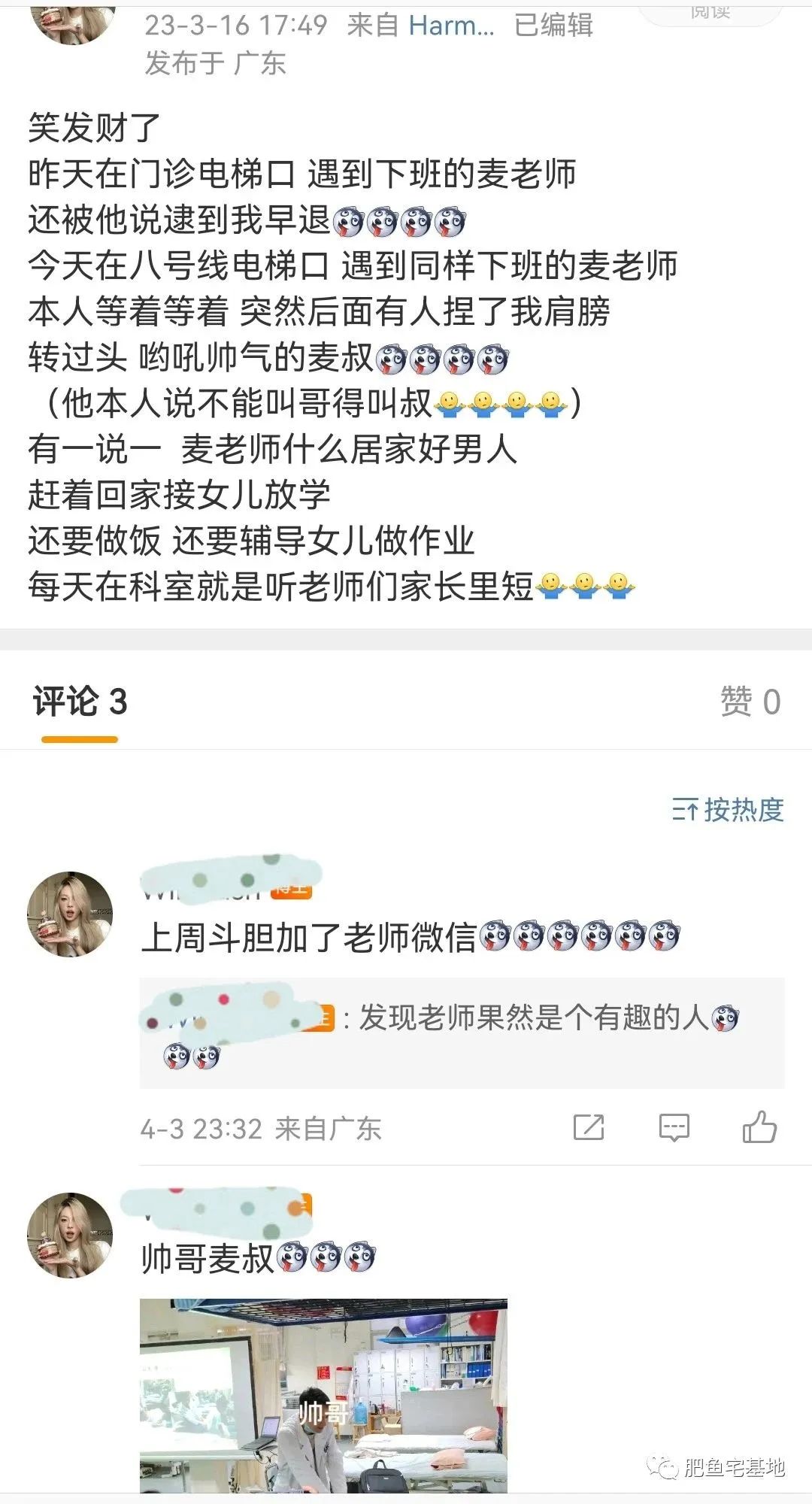Image resolution: width=812 pixels, height=1504 pixels.
Task: Open commenter avatar beside 上周斗胆加了老师微信
Action: (70, 914)
